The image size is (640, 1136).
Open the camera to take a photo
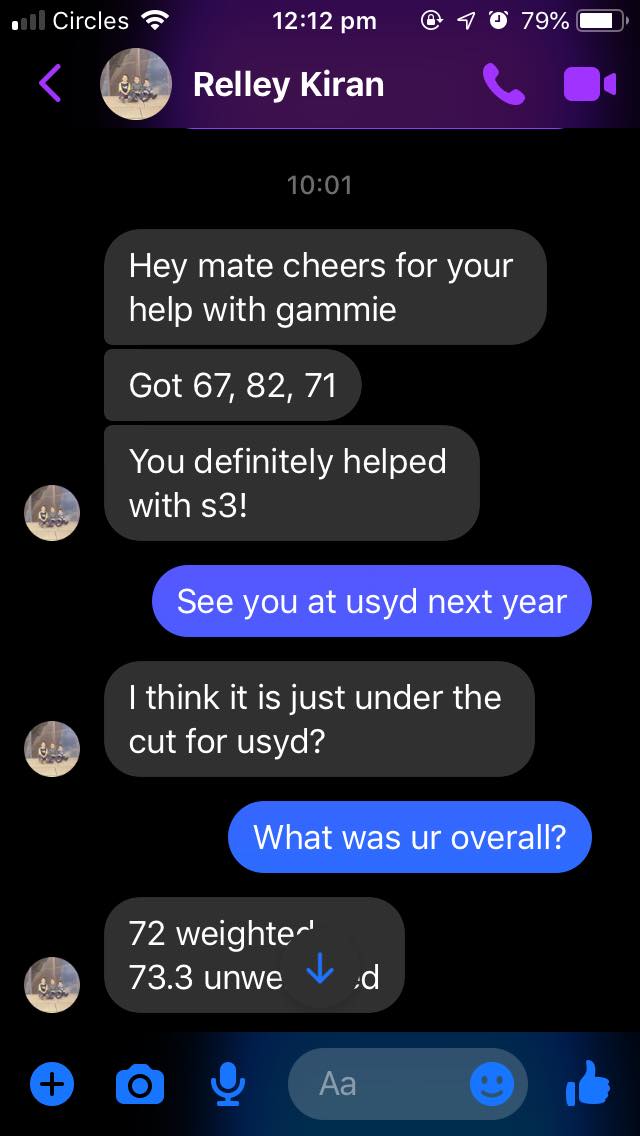pos(140,1085)
